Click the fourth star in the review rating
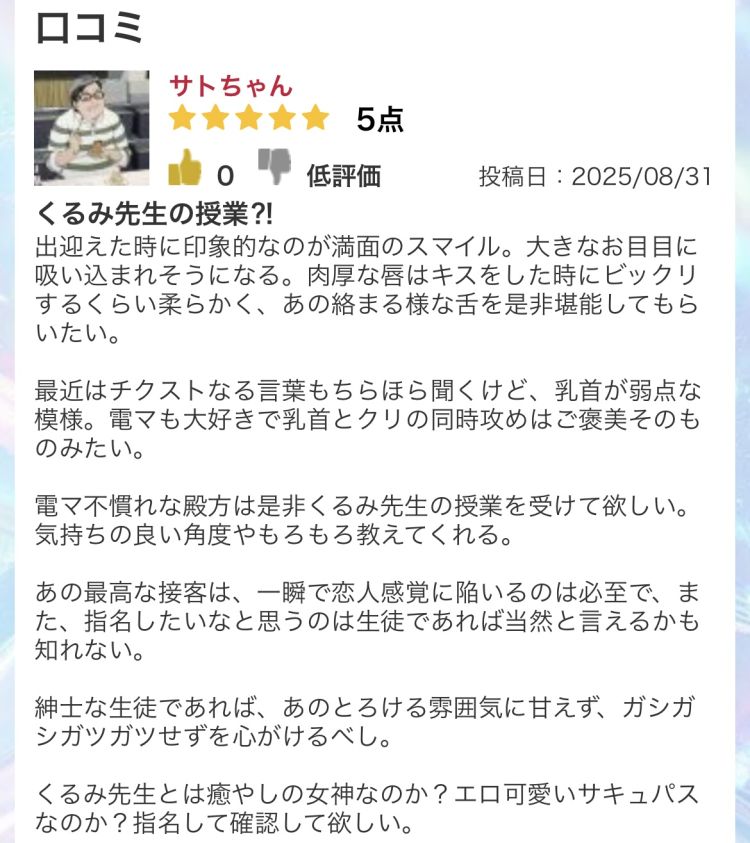The image size is (750, 843). click(279, 117)
